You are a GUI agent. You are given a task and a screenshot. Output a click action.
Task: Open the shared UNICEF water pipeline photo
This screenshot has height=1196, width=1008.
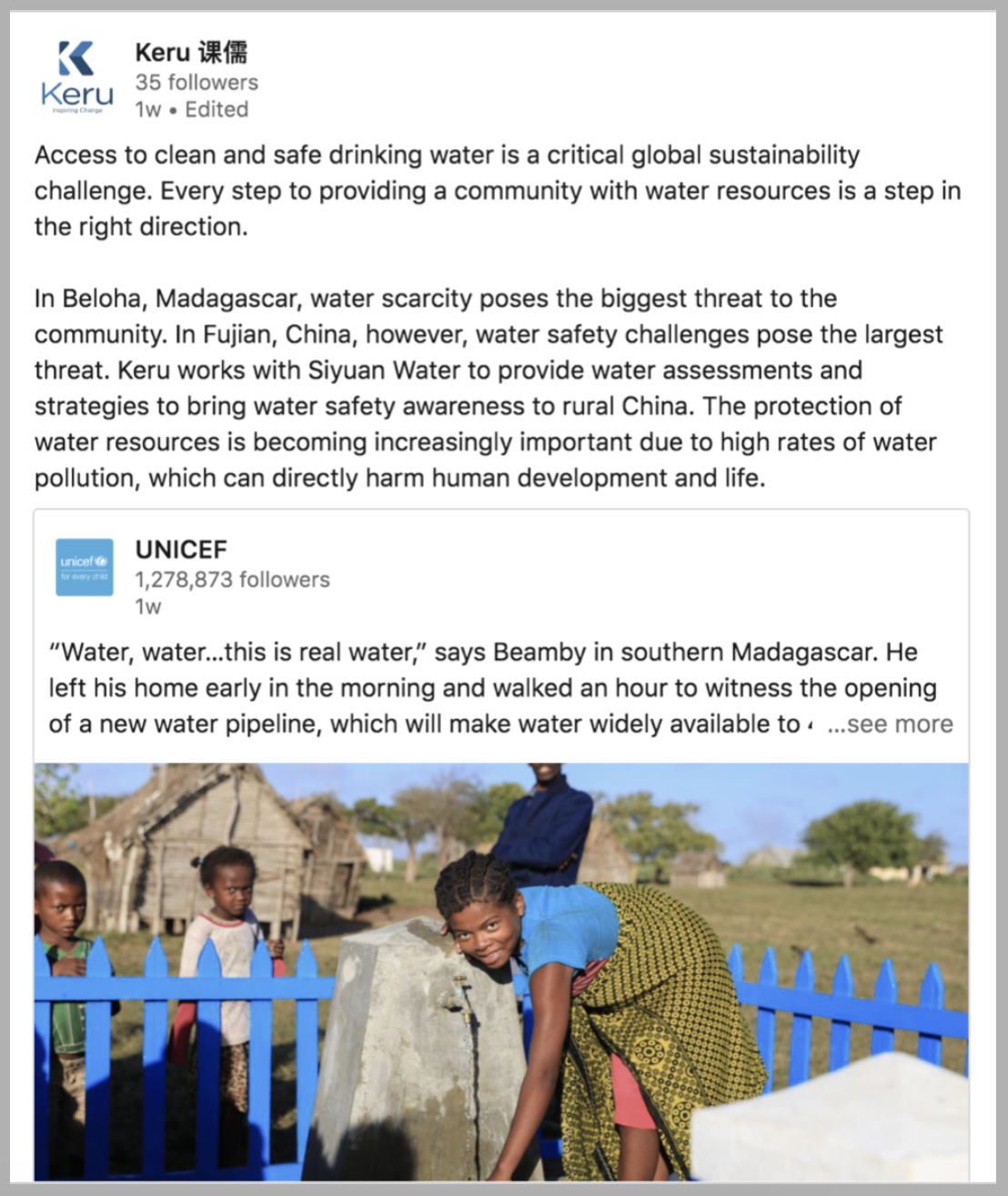(x=501, y=971)
